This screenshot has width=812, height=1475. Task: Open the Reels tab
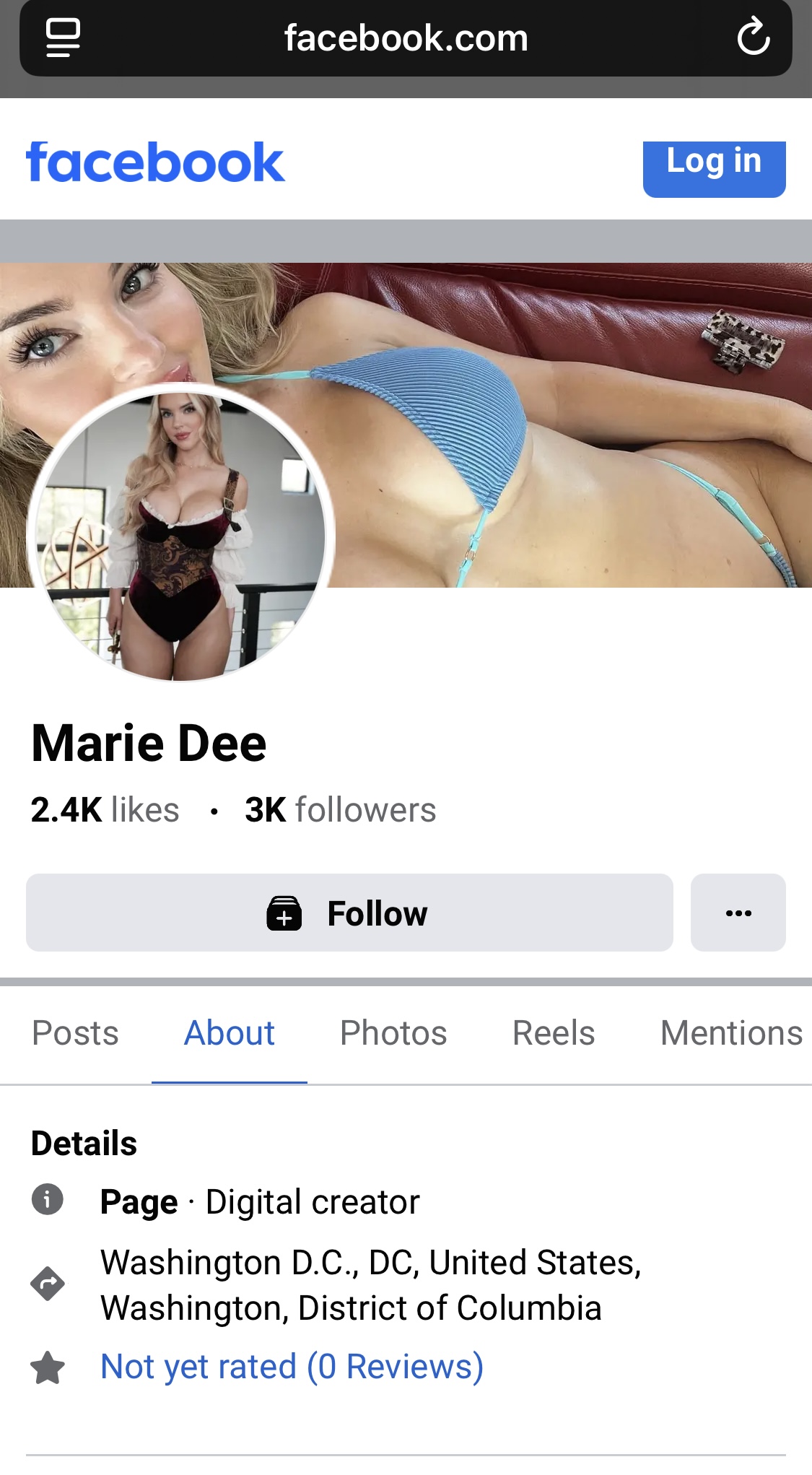point(554,1032)
